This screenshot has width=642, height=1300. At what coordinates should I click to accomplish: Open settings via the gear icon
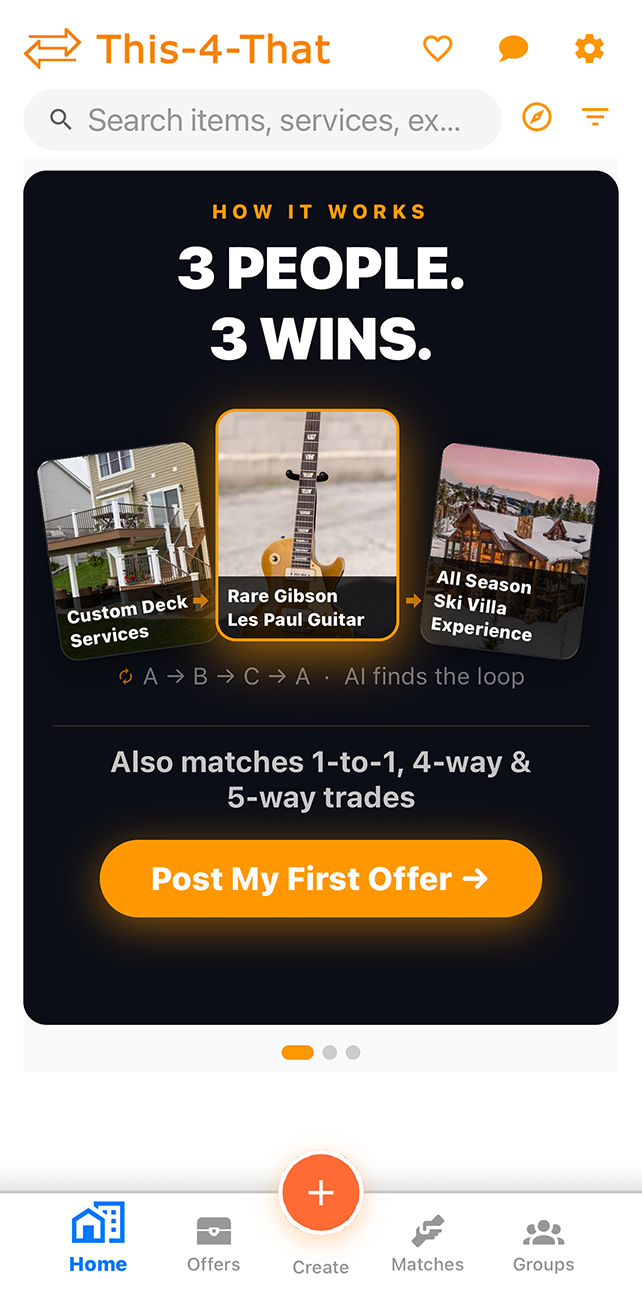[589, 48]
